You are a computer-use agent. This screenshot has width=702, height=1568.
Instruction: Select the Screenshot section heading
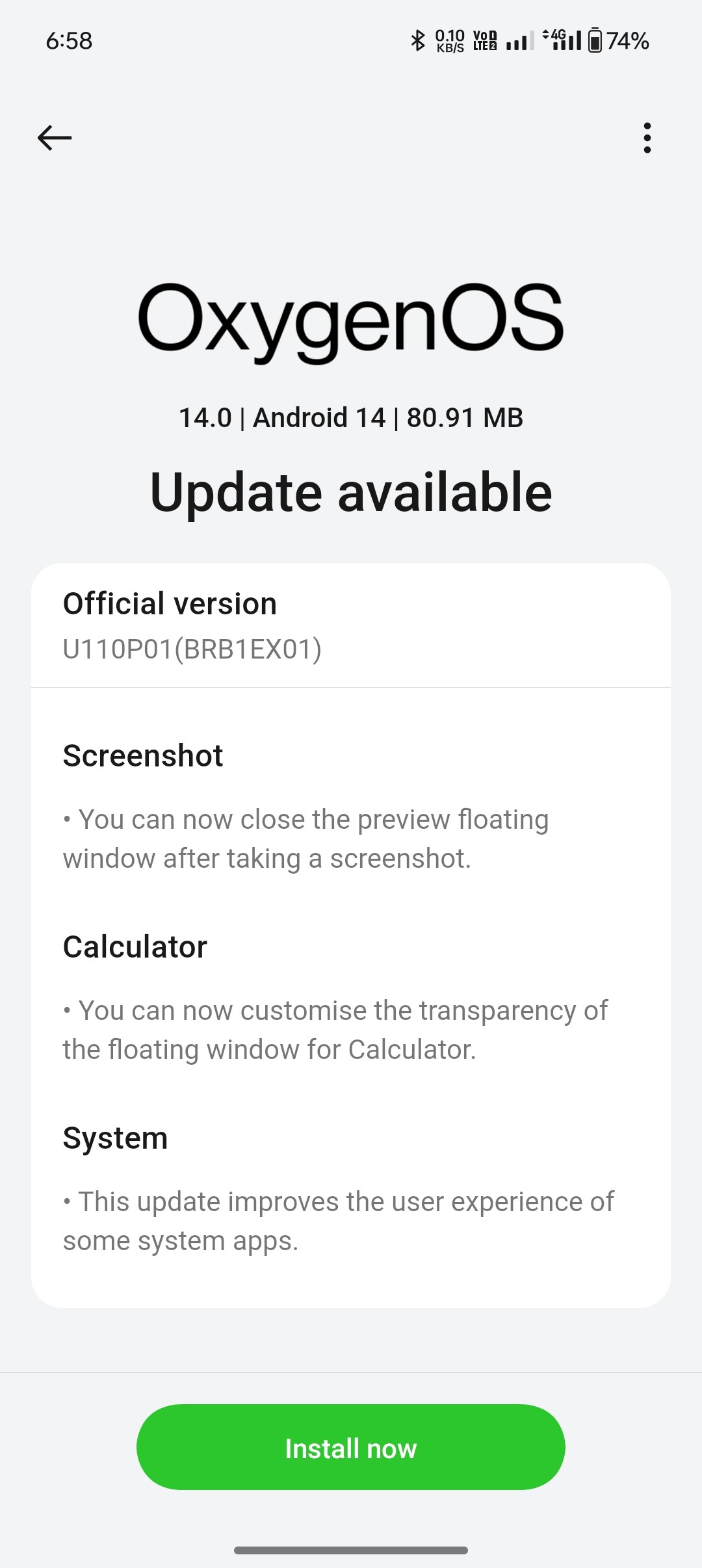pyautogui.click(x=142, y=755)
